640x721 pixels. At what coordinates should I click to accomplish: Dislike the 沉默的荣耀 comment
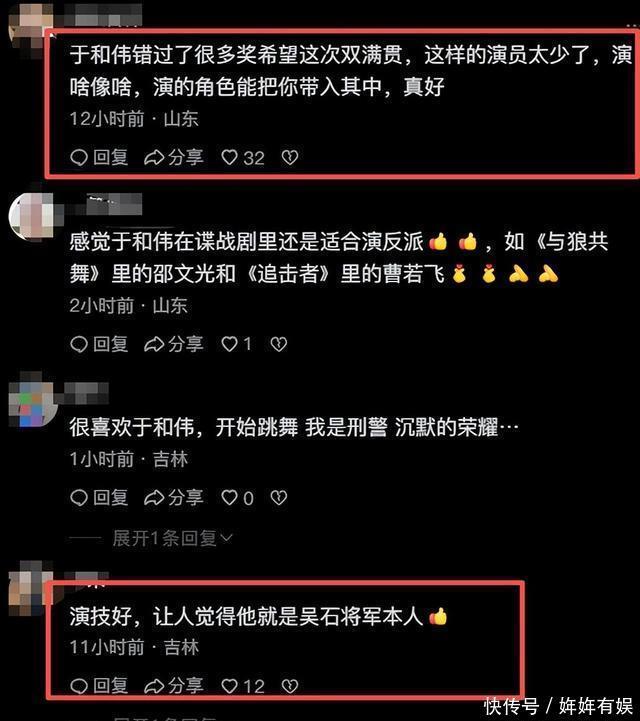[x=279, y=498]
